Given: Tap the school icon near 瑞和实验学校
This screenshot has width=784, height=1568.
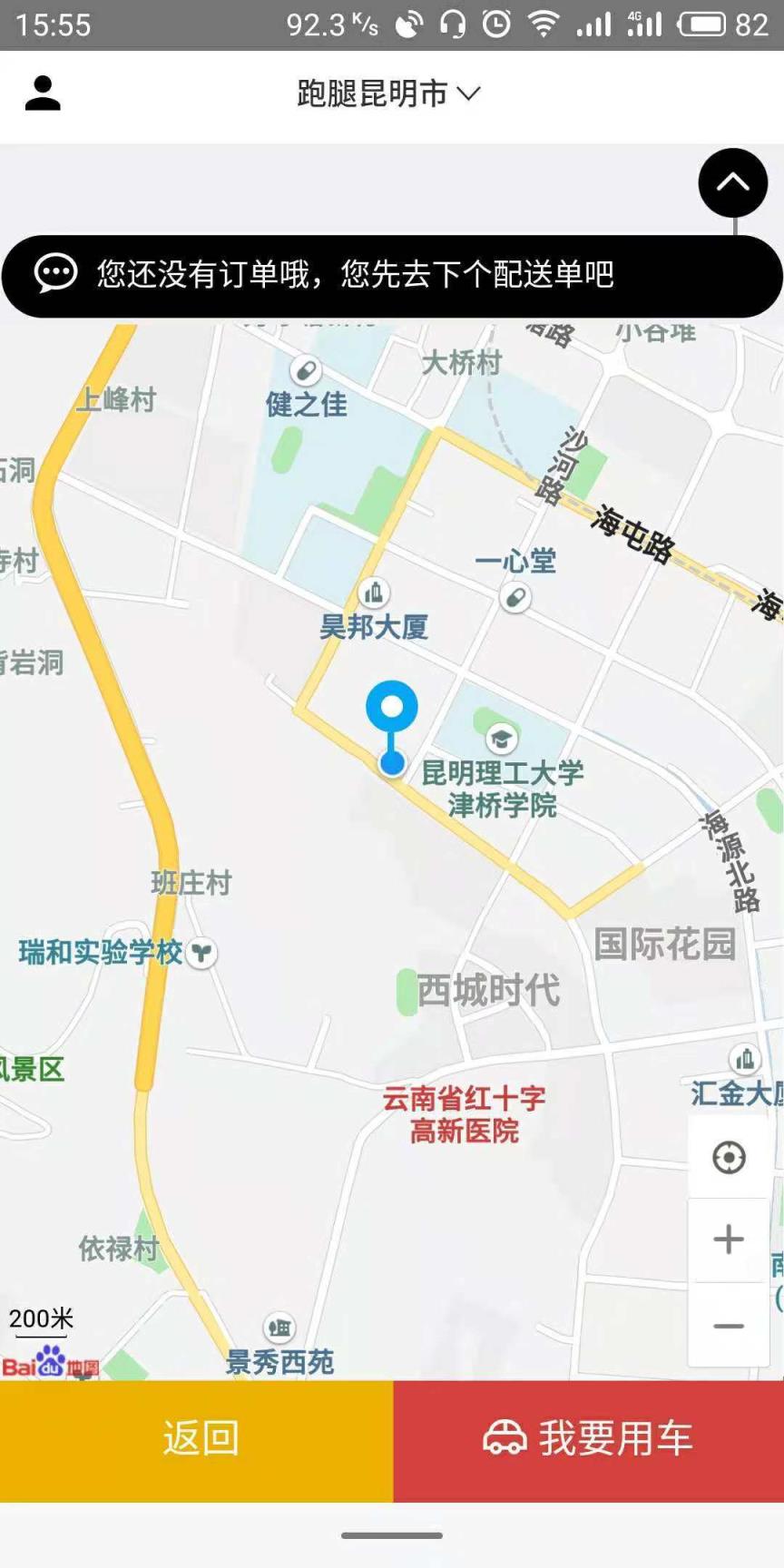Looking at the screenshot, I should pyautogui.click(x=201, y=952).
